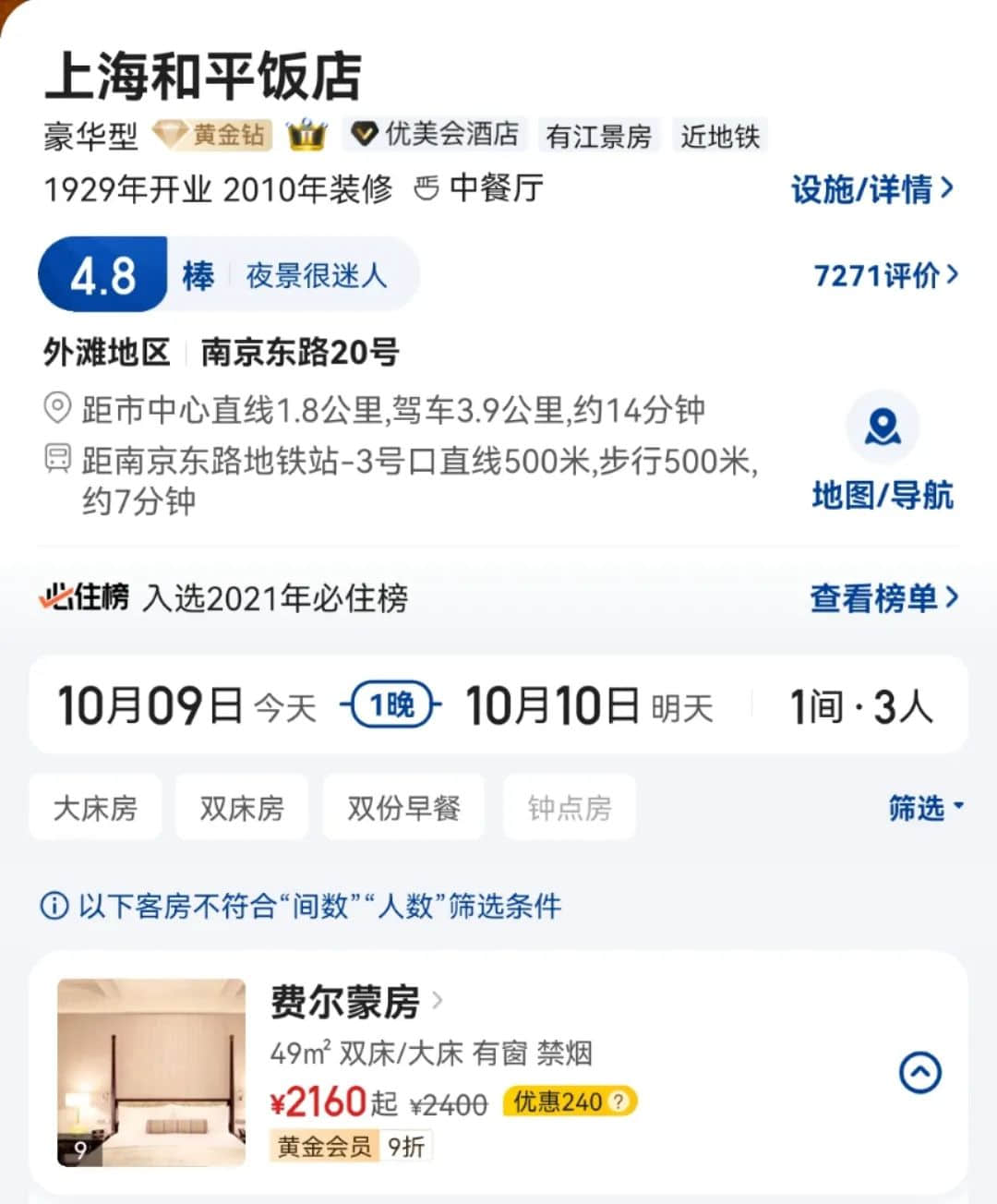The width and height of the screenshot is (997, 1204).
Task: Open the 筛选 filter dropdown
Action: pyautogui.click(x=925, y=809)
